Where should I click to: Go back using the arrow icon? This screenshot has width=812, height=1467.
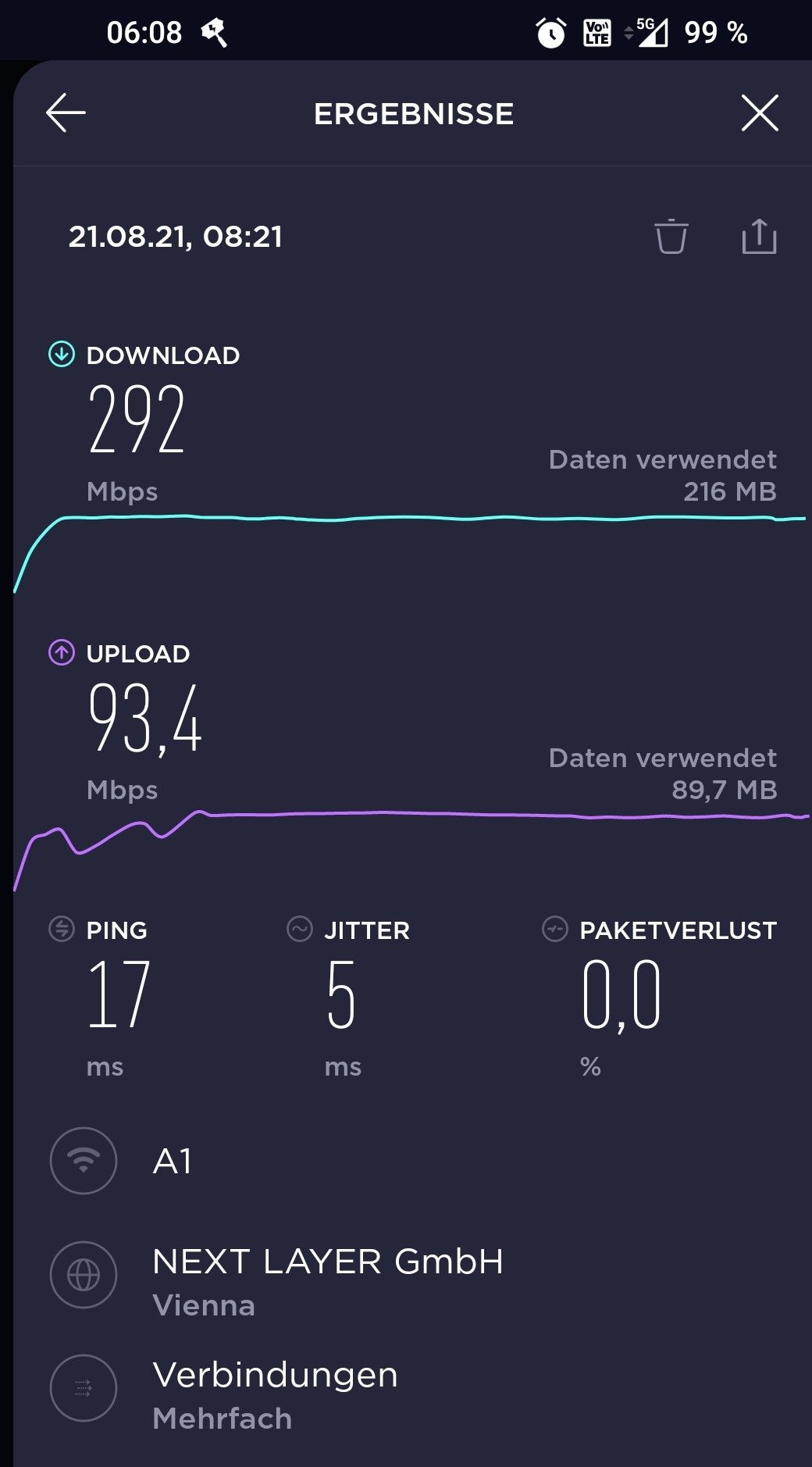66,113
